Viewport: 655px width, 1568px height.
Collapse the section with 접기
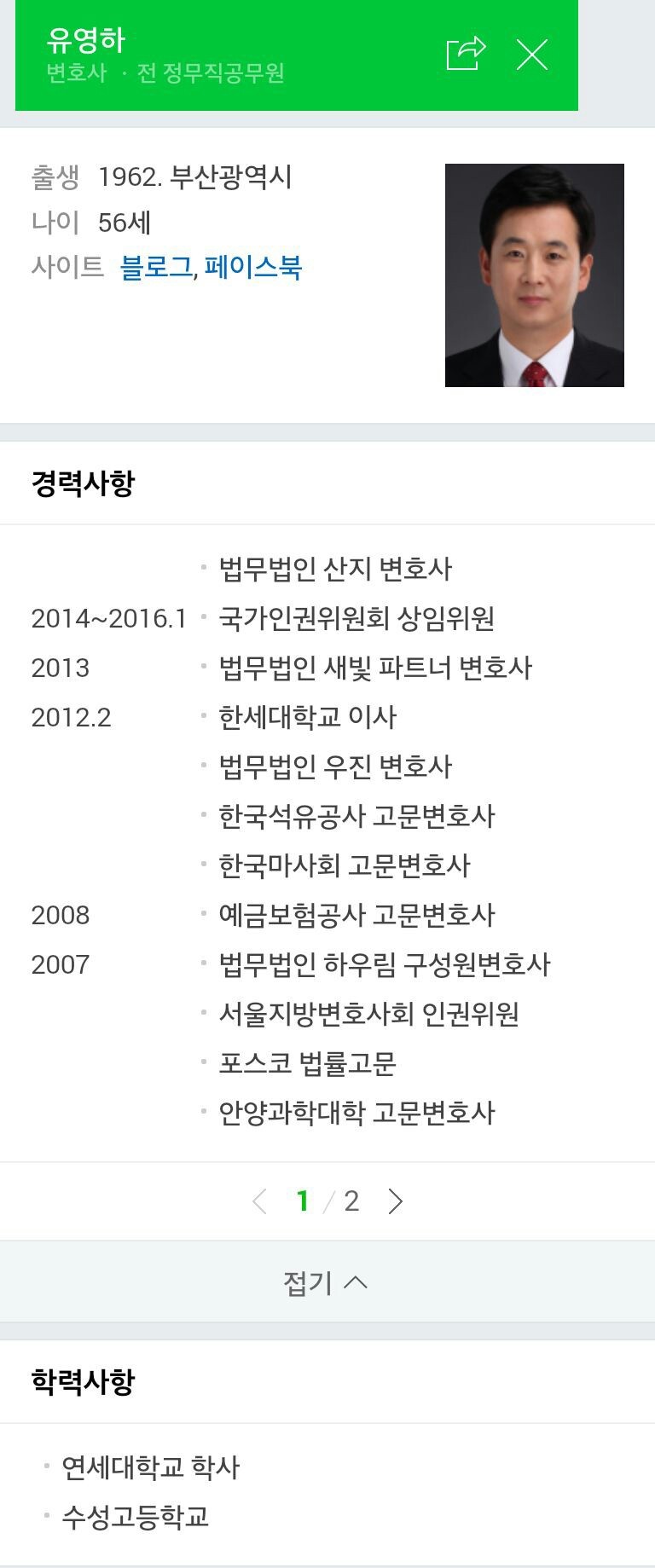326,1282
